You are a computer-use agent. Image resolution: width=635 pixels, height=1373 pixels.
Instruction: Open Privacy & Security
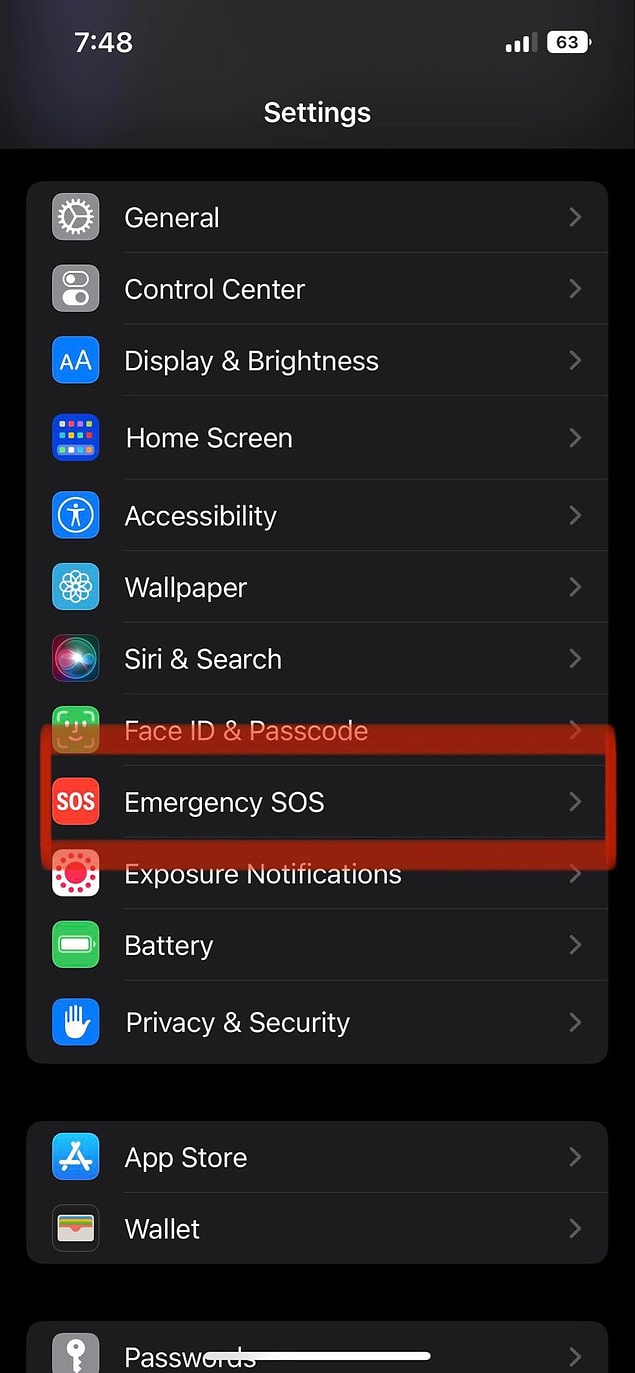[317, 1022]
